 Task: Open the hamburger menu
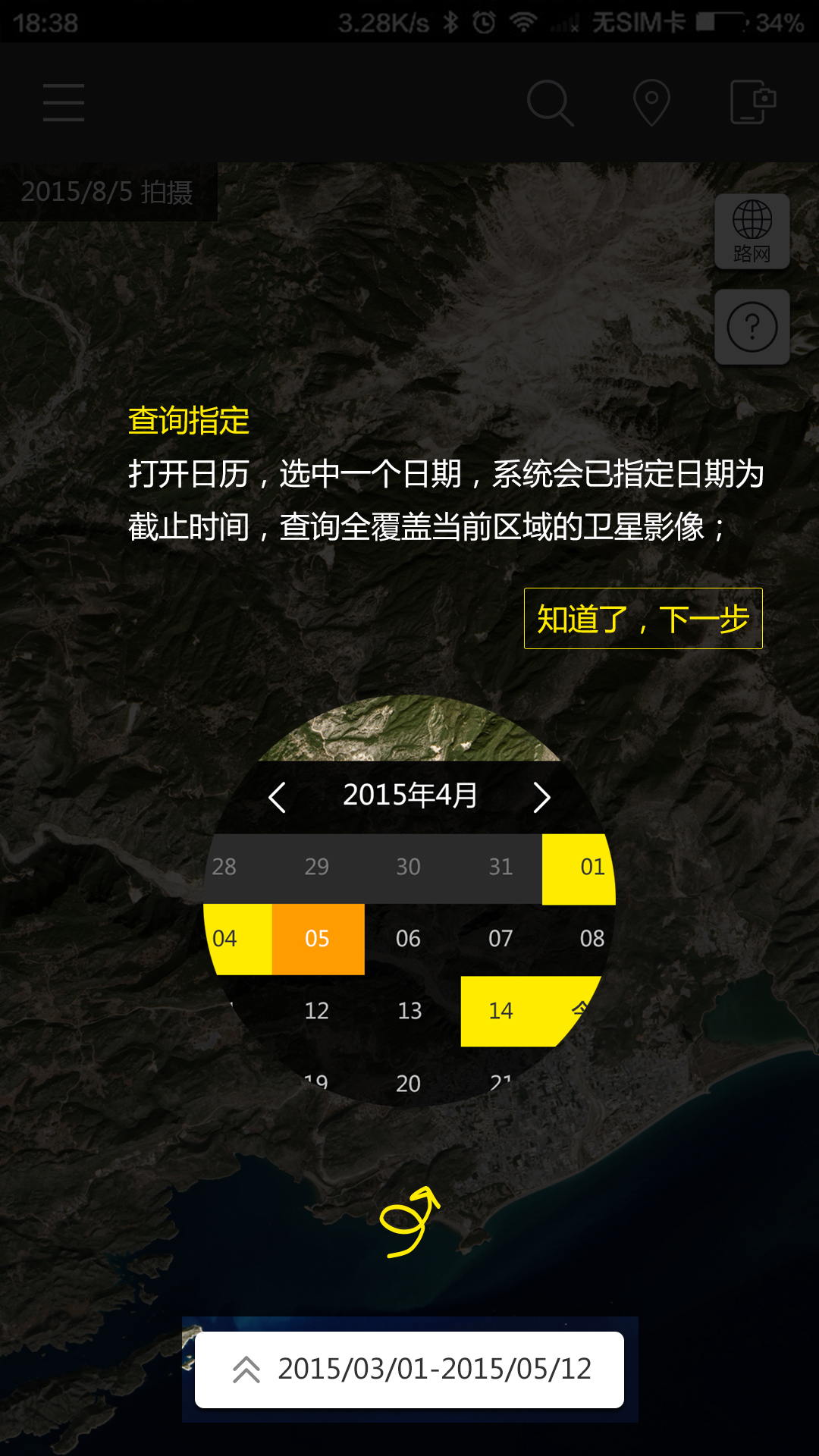click(64, 102)
